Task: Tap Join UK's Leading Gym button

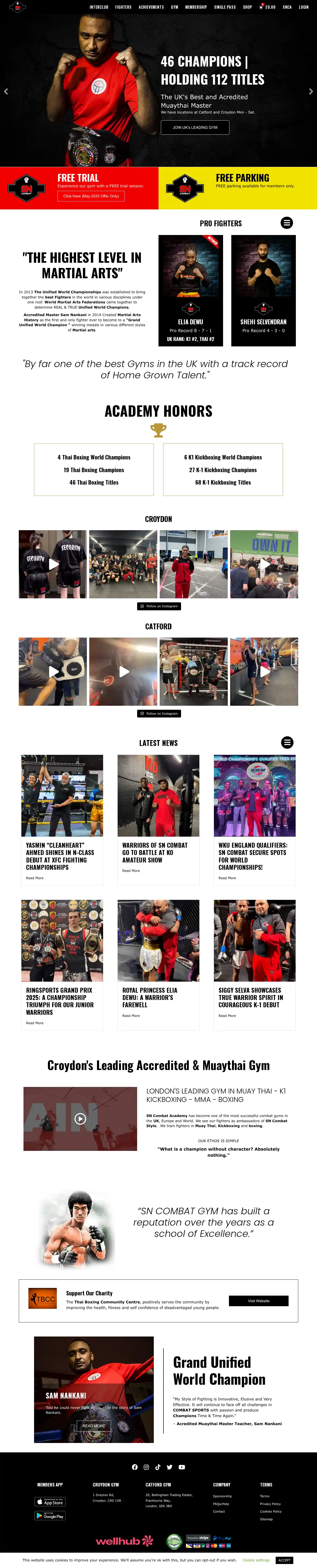Action: pos(195,127)
